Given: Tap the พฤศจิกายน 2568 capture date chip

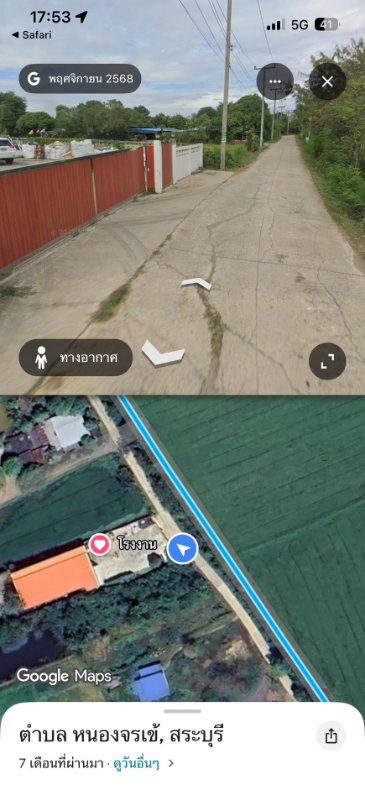Looking at the screenshot, I should coord(80,79).
